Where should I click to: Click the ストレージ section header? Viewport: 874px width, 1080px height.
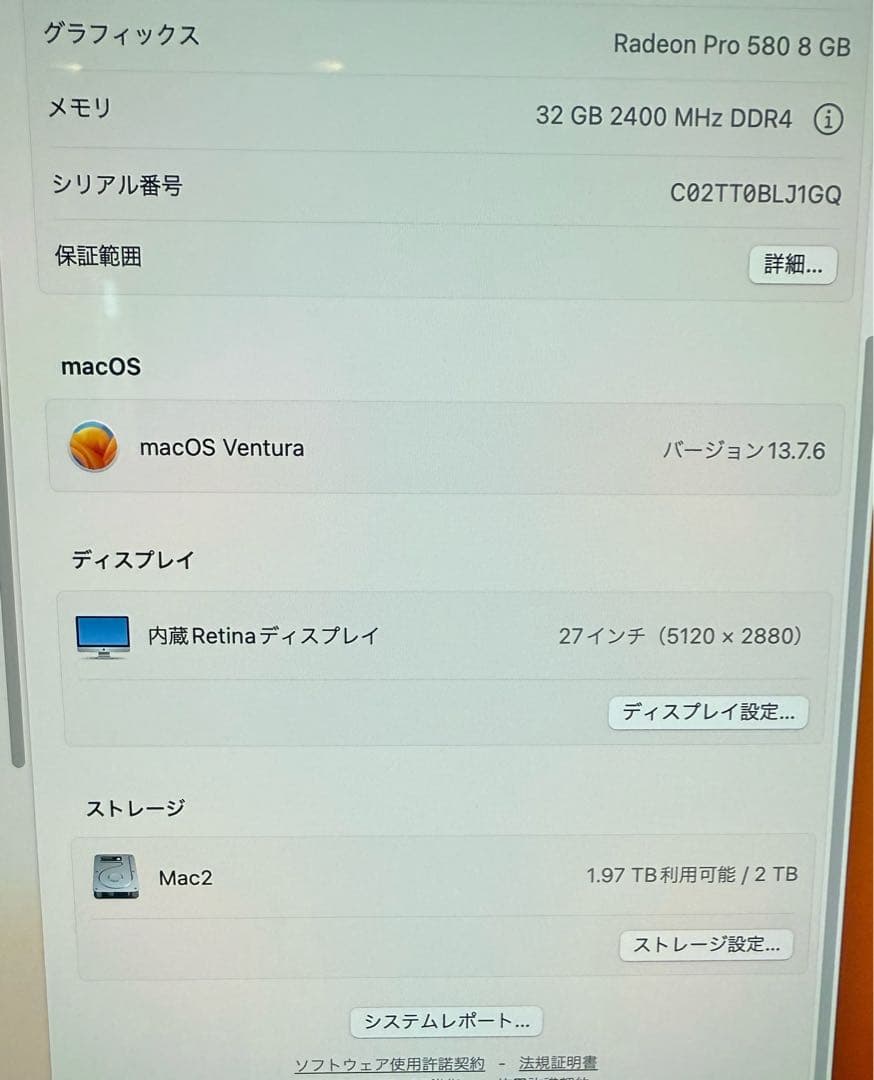pos(134,807)
